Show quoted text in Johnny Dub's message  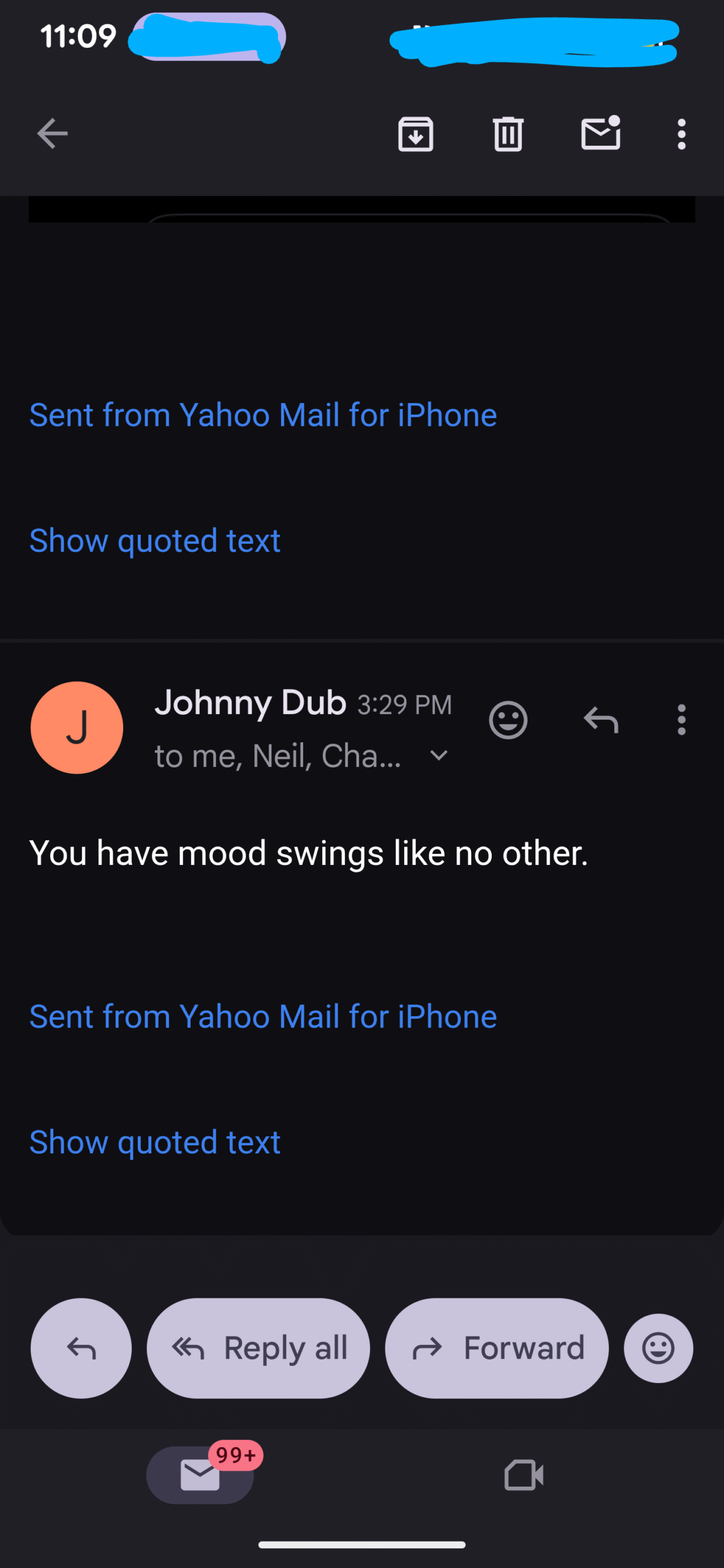(155, 1142)
